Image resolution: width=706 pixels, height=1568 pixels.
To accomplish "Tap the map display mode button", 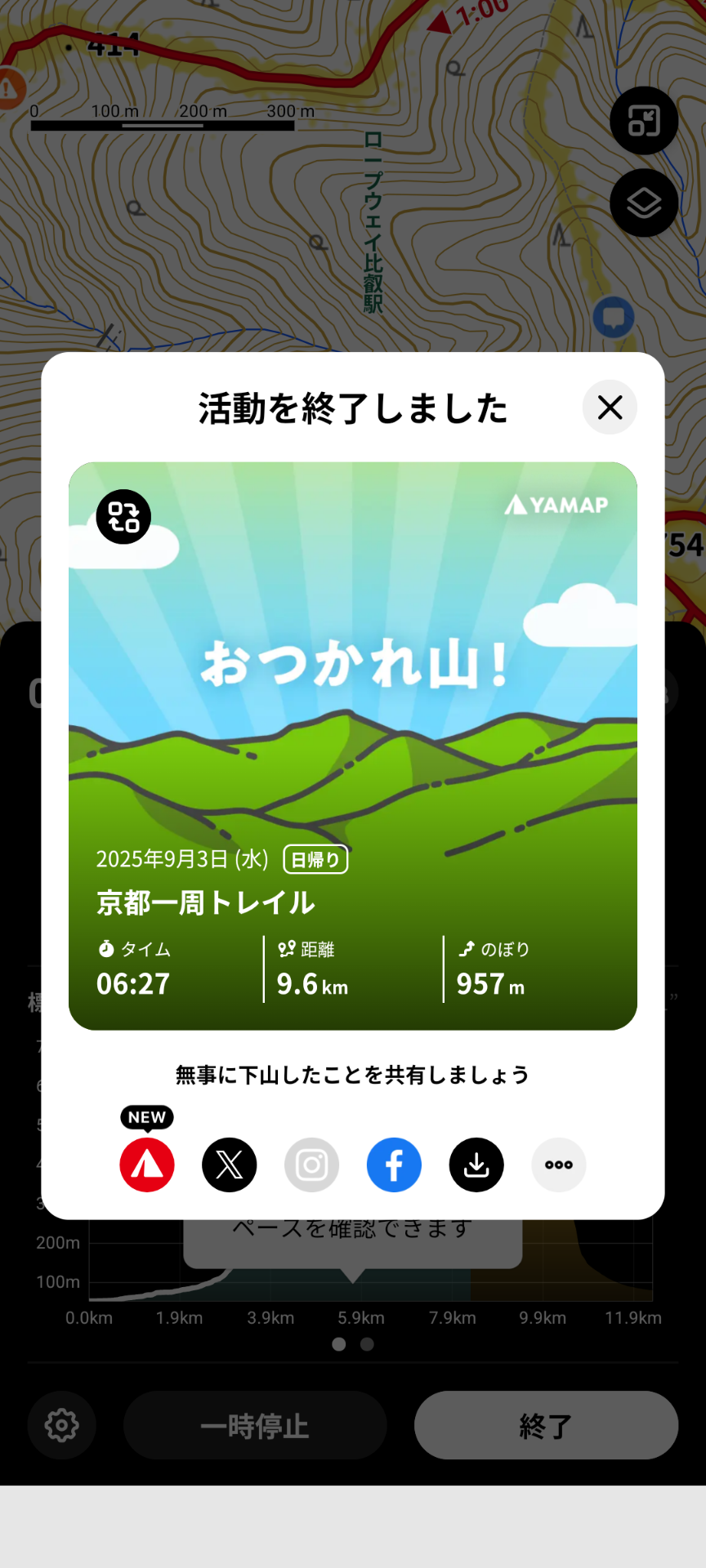I will [x=644, y=121].
